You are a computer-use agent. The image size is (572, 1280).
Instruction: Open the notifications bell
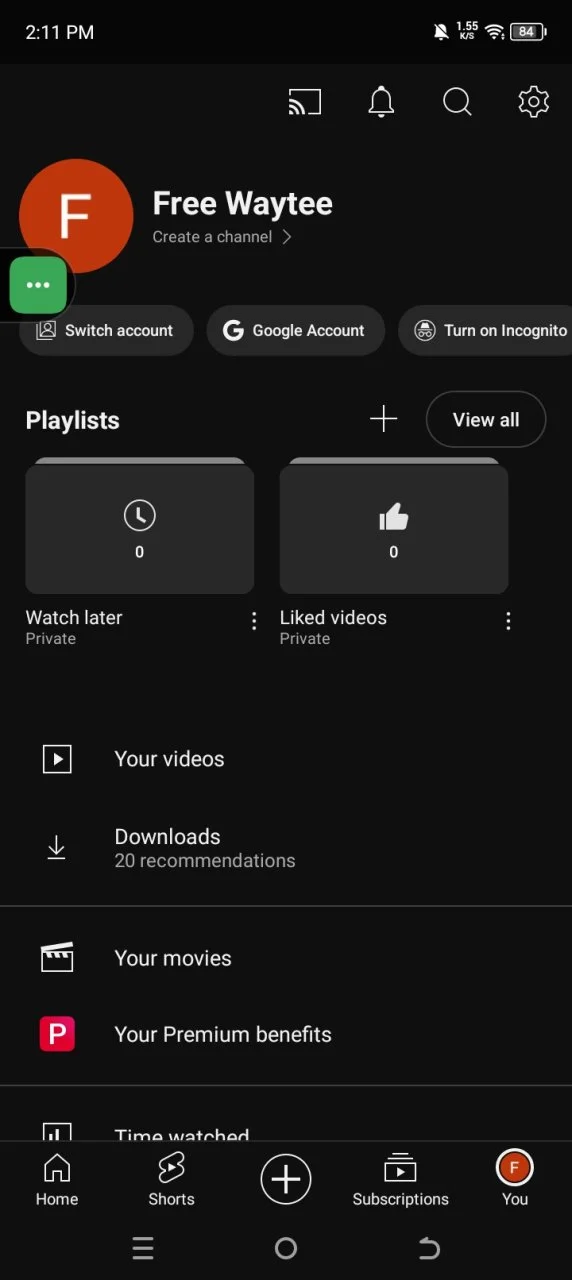381,102
